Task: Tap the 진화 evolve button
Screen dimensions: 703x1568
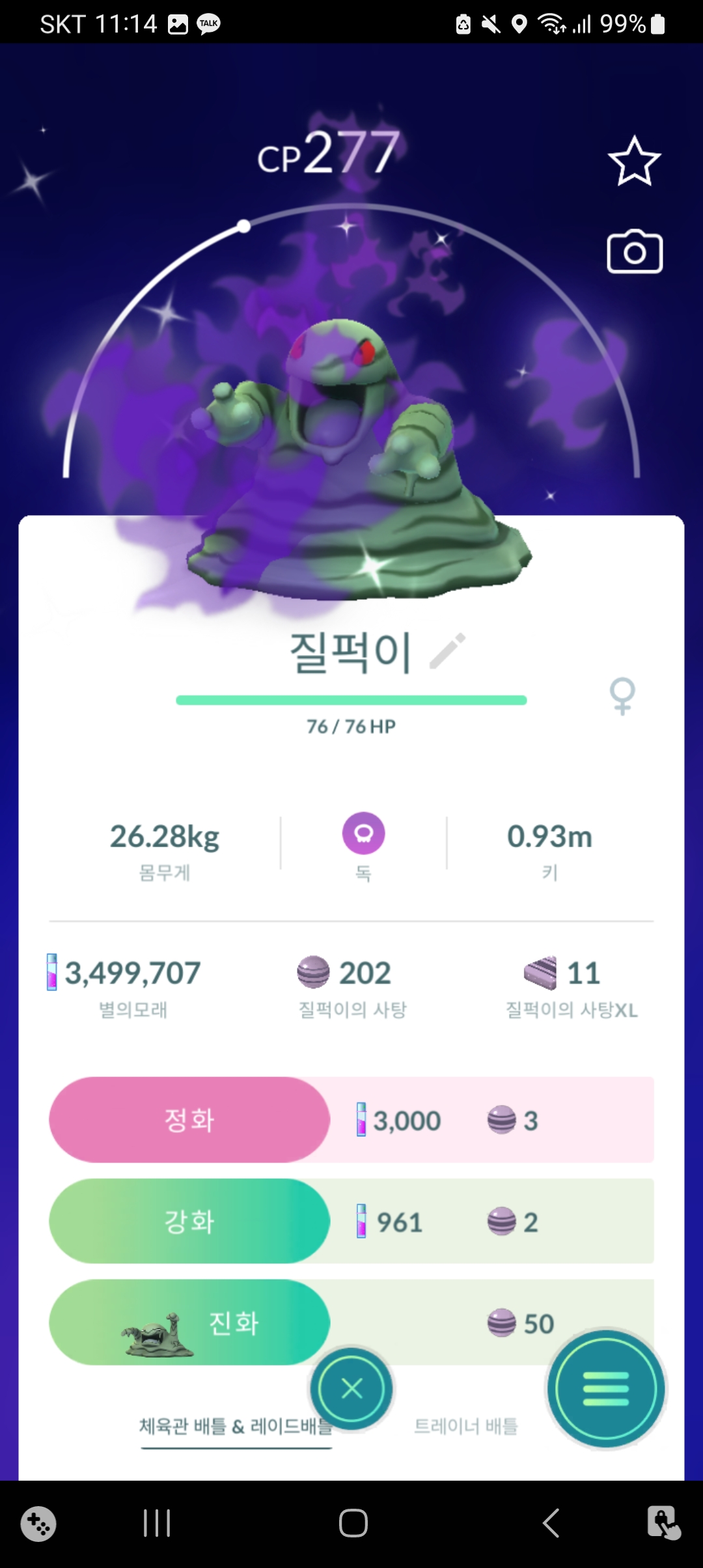Action: tap(189, 1323)
